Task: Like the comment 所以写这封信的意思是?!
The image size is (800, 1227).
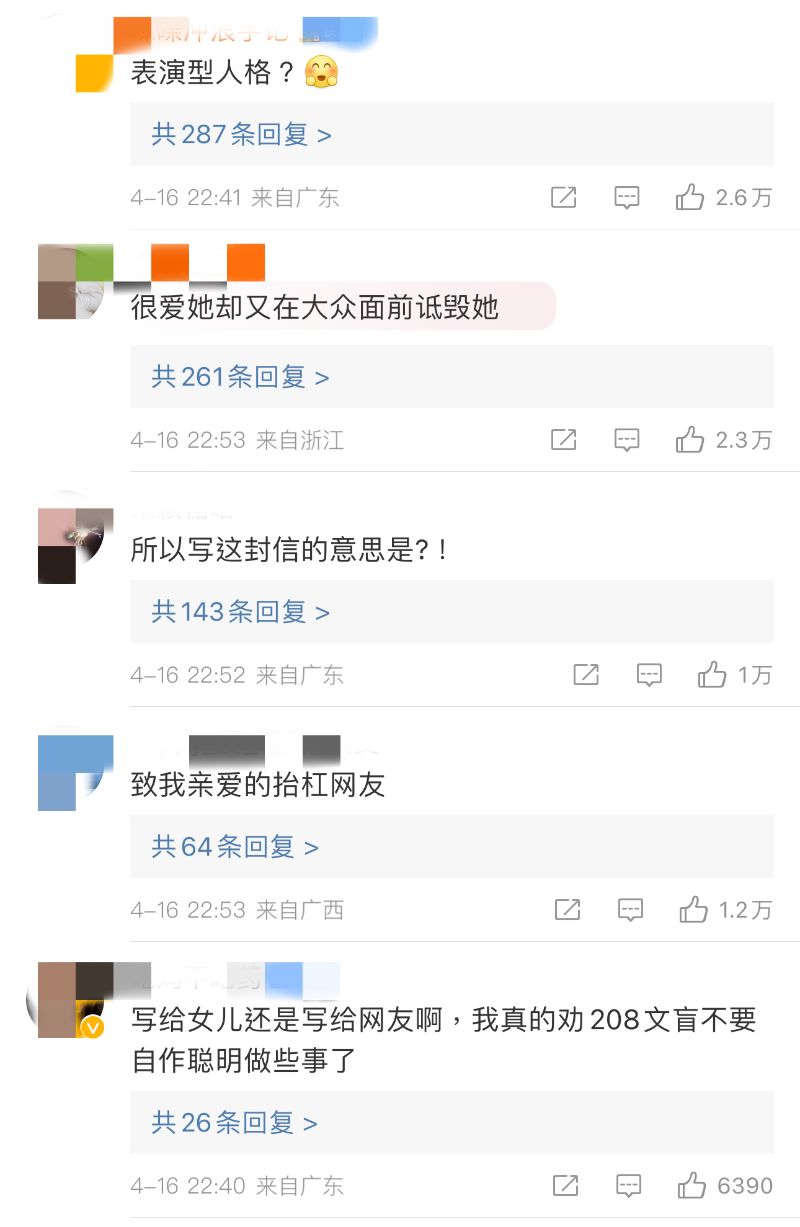Action: (712, 675)
